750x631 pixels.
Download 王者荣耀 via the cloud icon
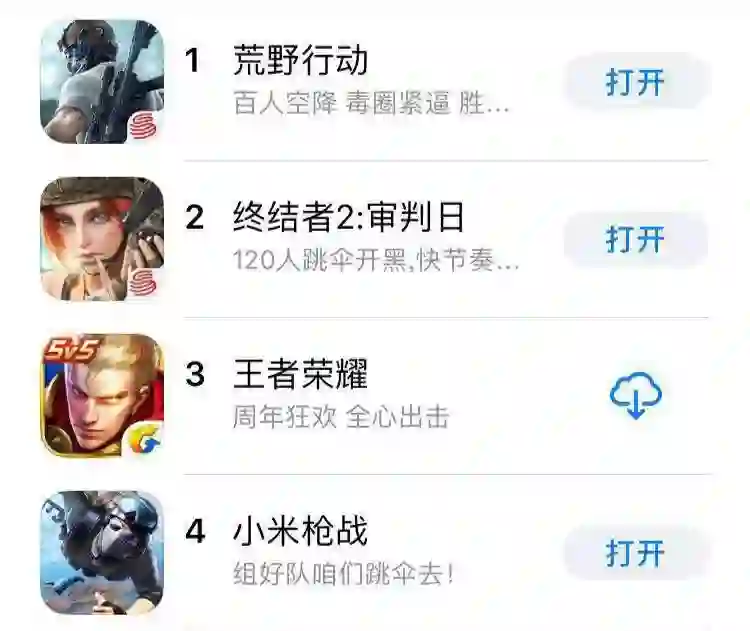point(635,397)
